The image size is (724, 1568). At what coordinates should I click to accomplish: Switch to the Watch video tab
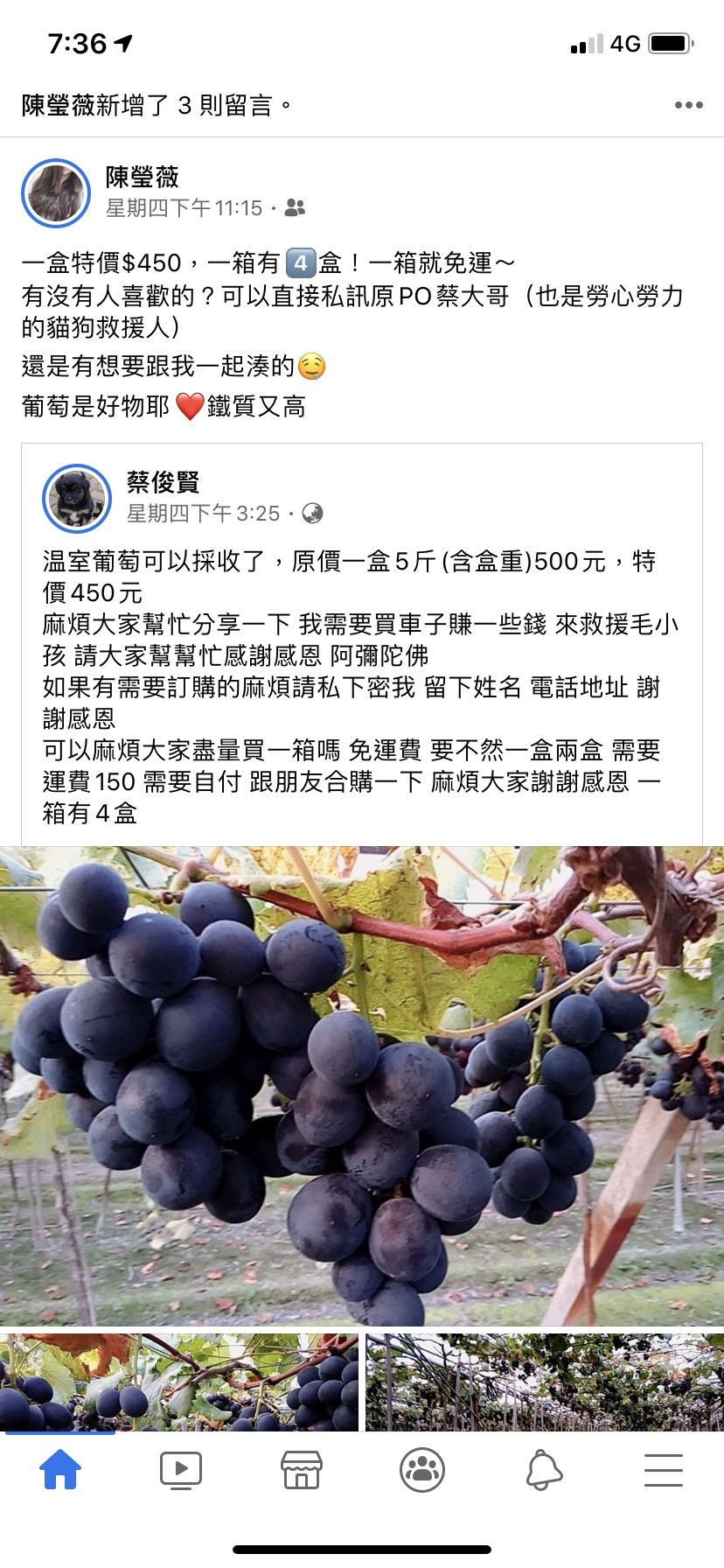[x=181, y=1470]
